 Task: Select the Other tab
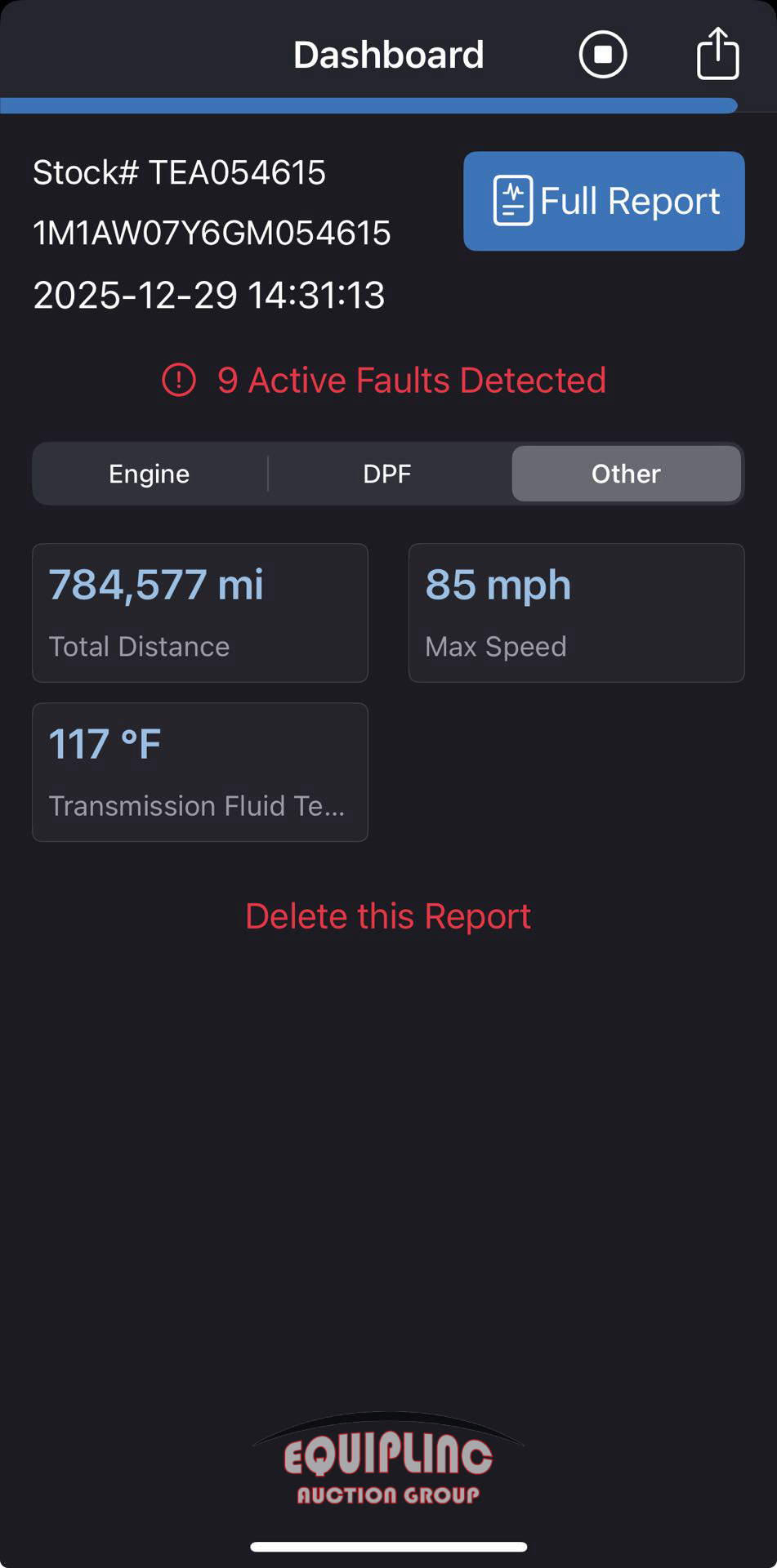(626, 474)
